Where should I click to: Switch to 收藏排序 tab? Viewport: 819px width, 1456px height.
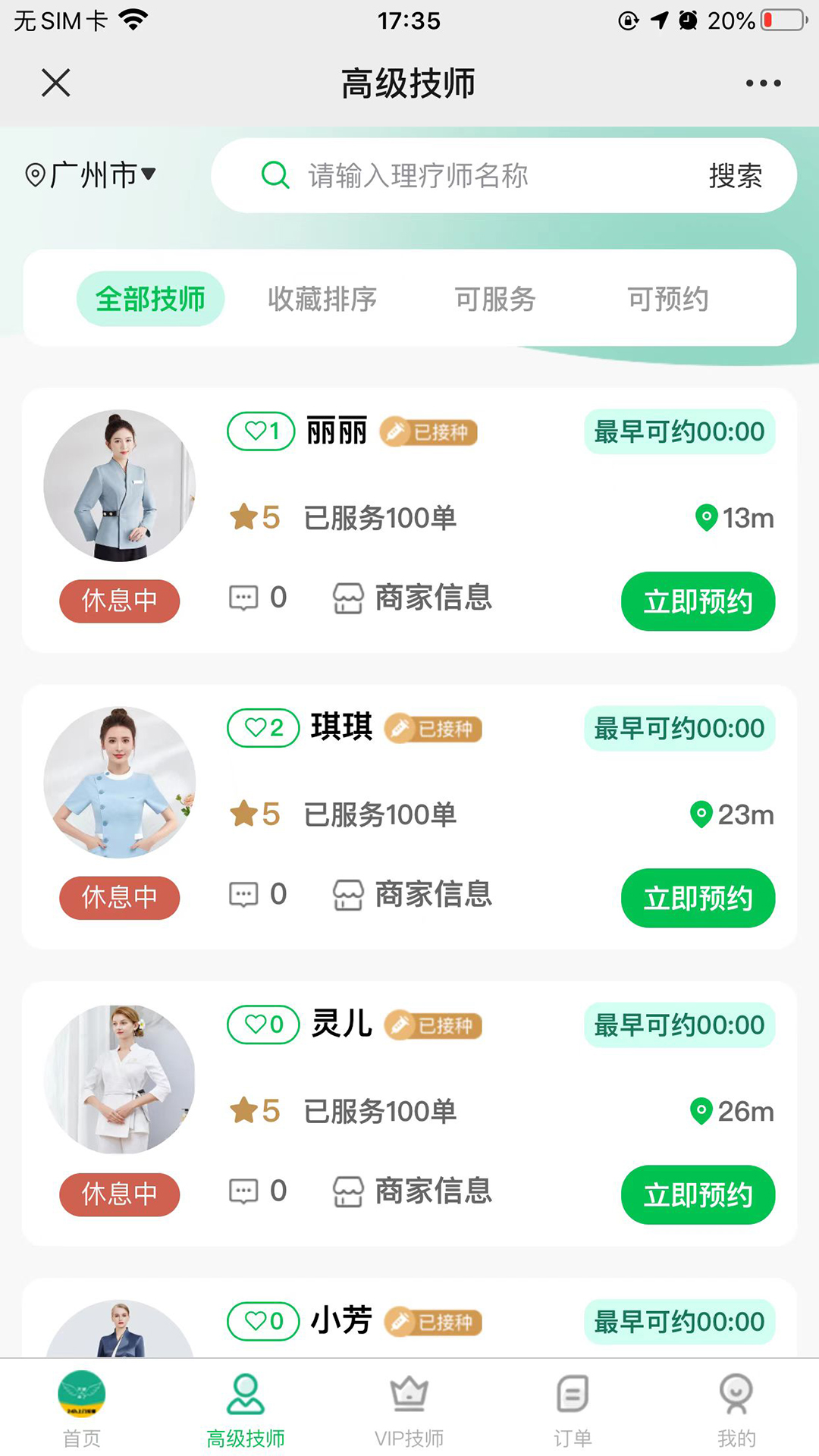click(322, 299)
